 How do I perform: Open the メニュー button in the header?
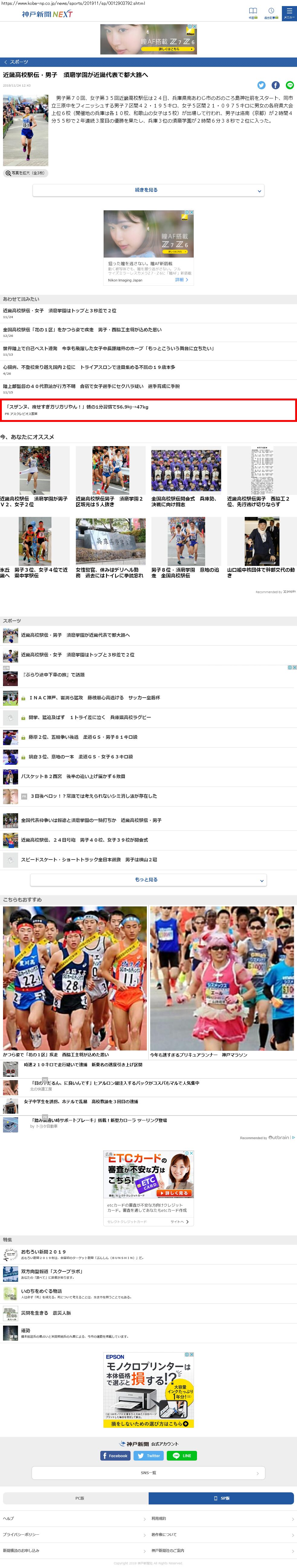pyautogui.click(x=289, y=13)
